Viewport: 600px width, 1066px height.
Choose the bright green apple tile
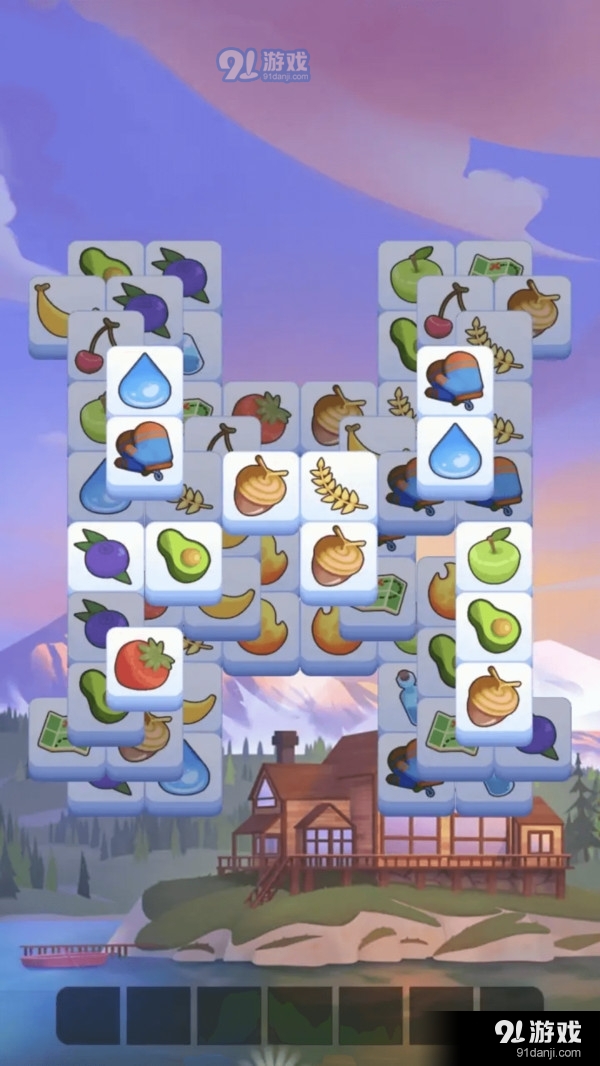tap(493, 557)
